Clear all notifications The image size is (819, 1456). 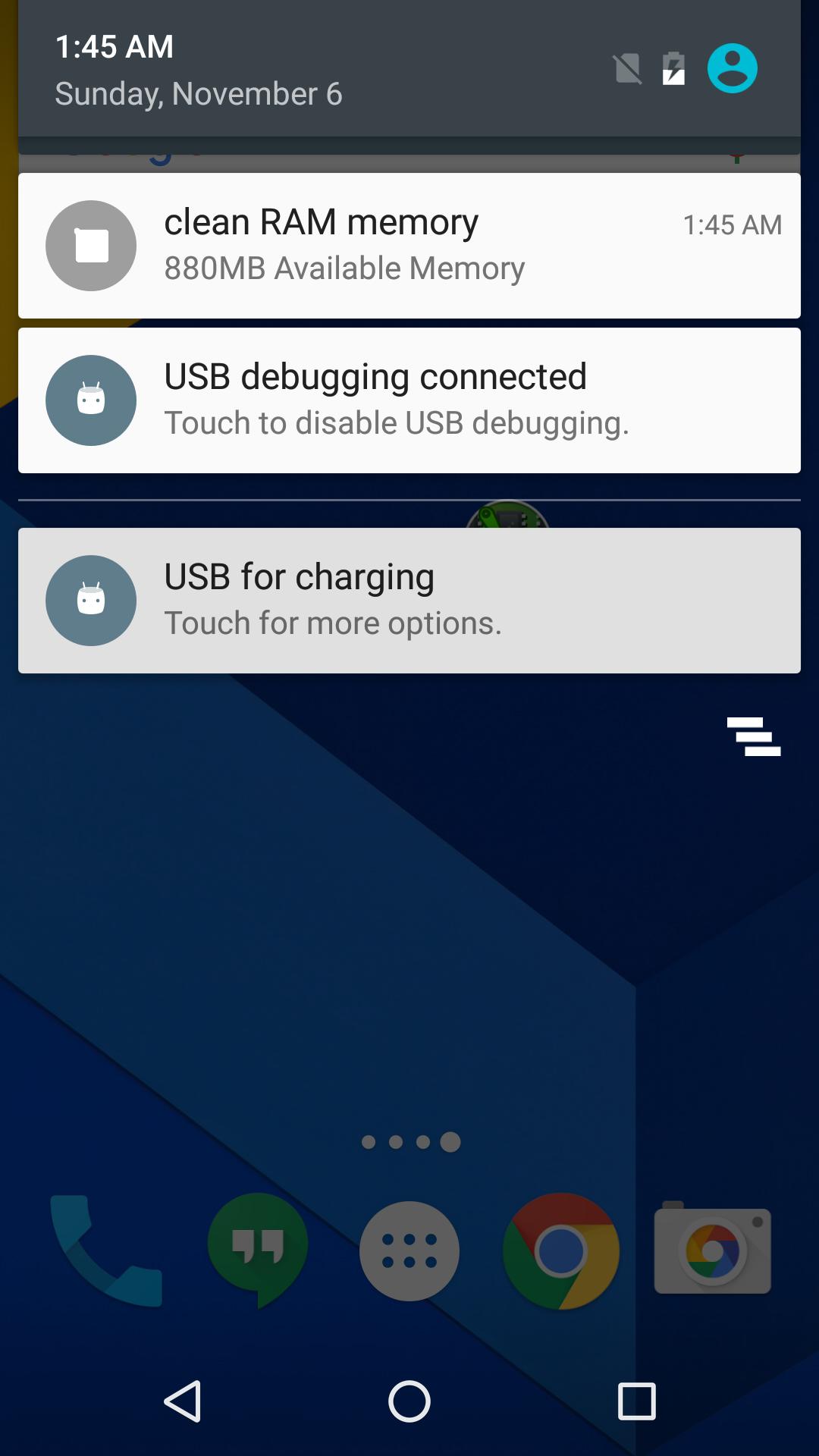753,736
